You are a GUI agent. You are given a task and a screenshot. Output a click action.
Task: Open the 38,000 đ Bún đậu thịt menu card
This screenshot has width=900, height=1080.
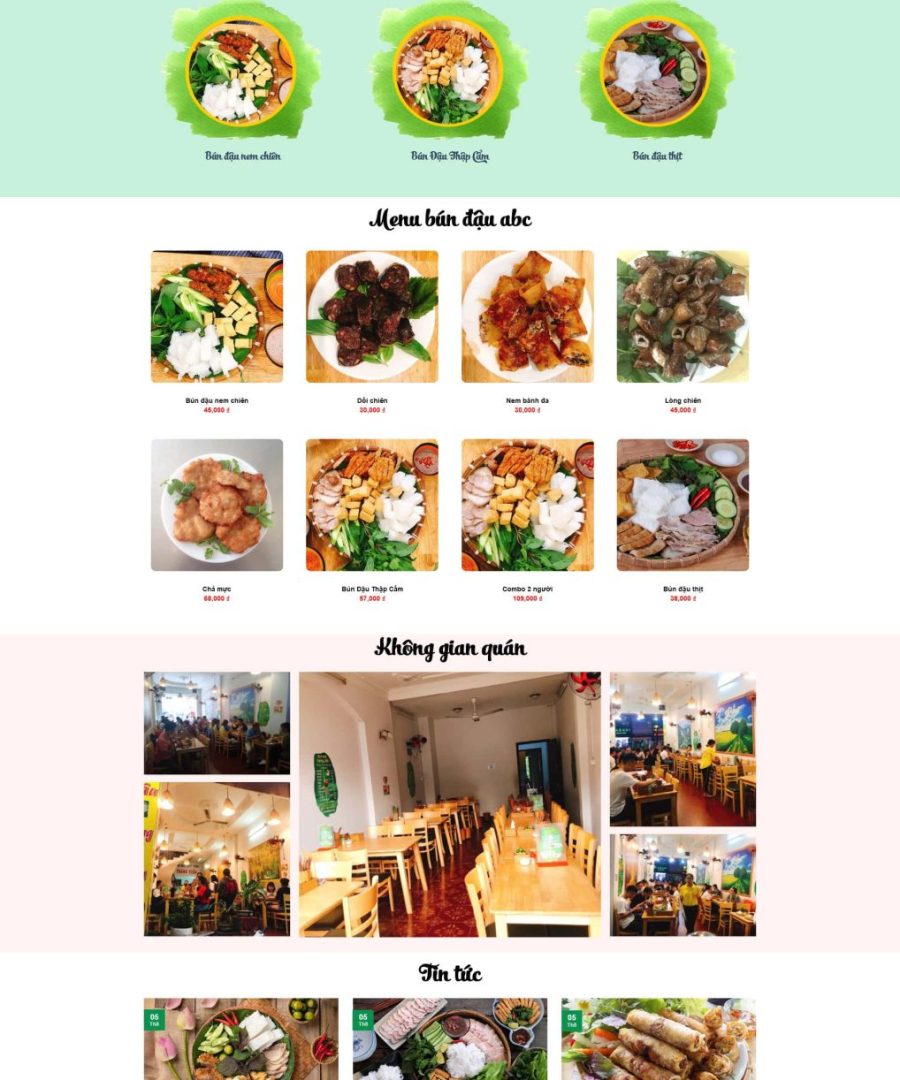coord(683,505)
